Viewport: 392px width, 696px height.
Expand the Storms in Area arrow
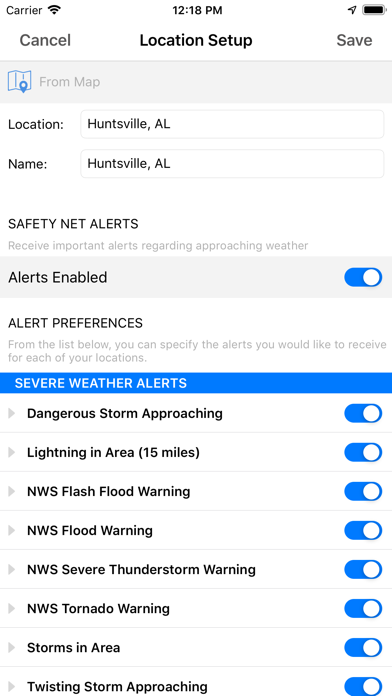point(12,648)
